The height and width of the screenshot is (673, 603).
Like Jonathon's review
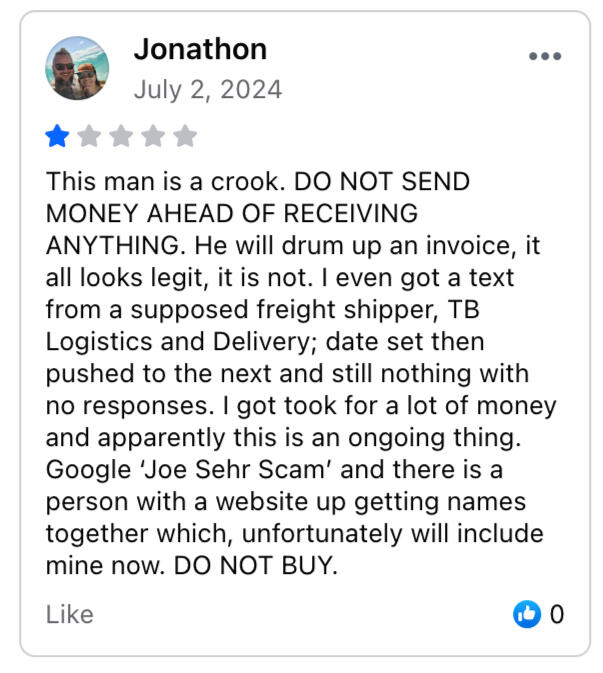pyautogui.click(x=70, y=613)
